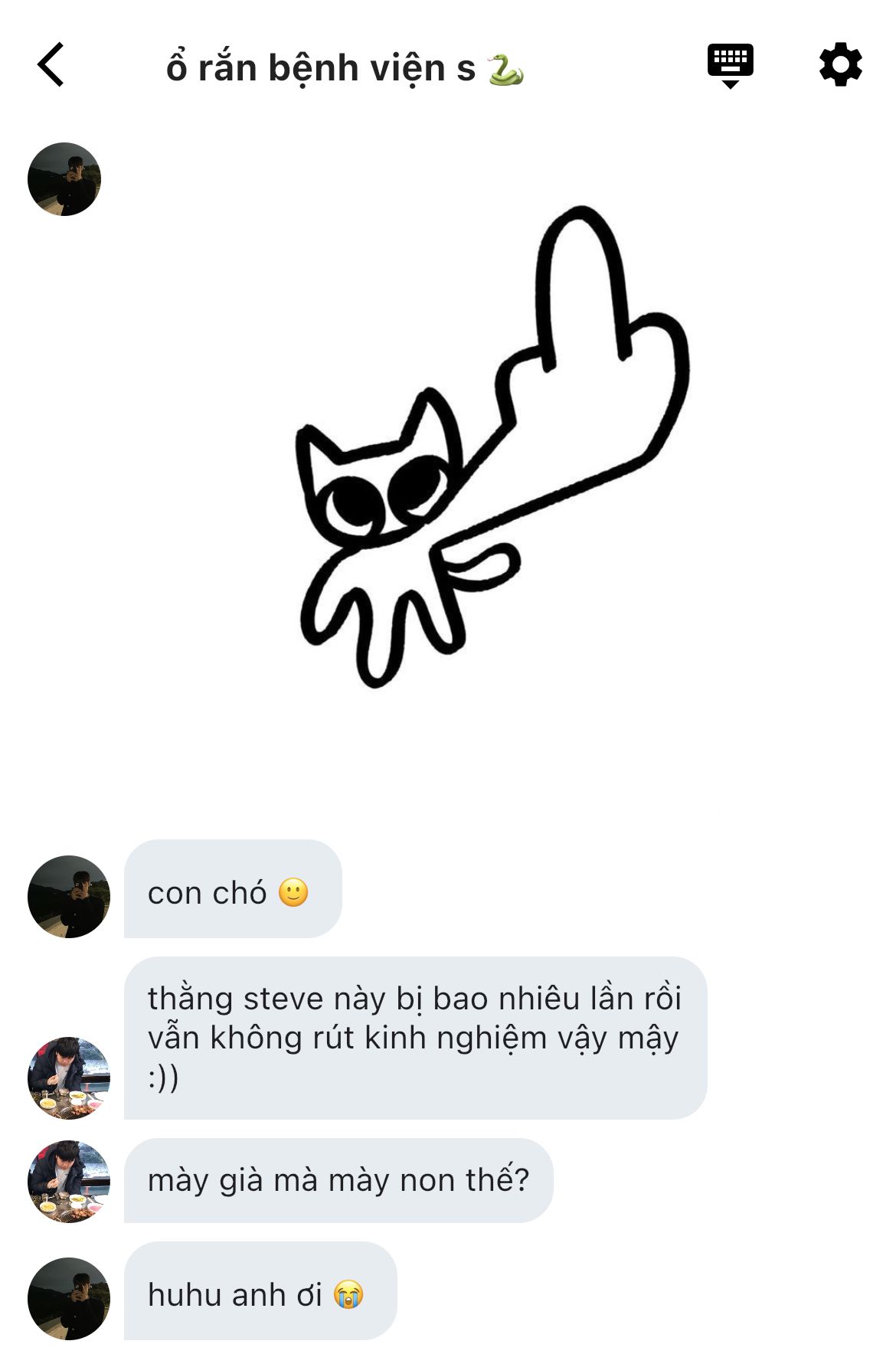Viewport: 896px width, 1354px height.
Task: Go back using the arrow at top
Action: (51, 65)
